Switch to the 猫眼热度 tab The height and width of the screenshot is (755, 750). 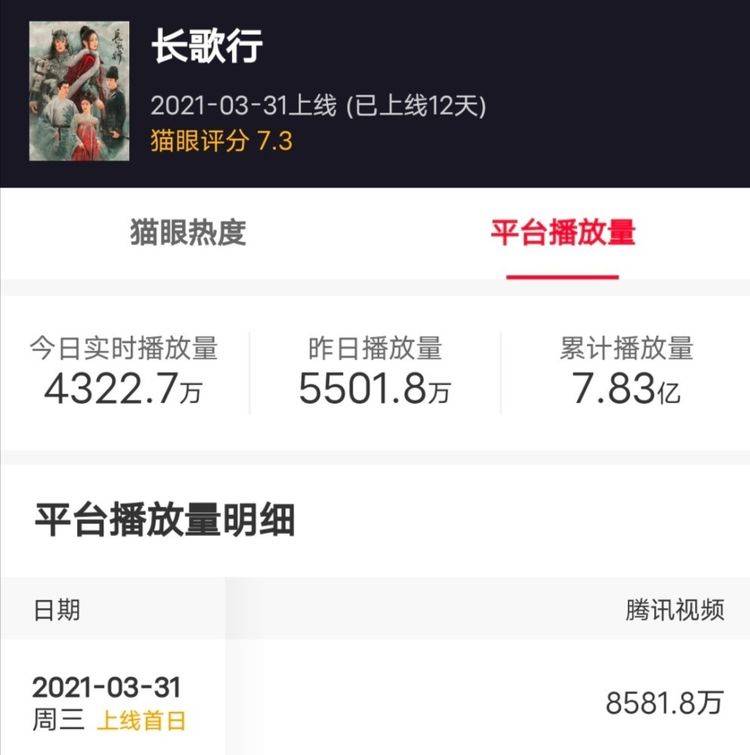tap(188, 233)
